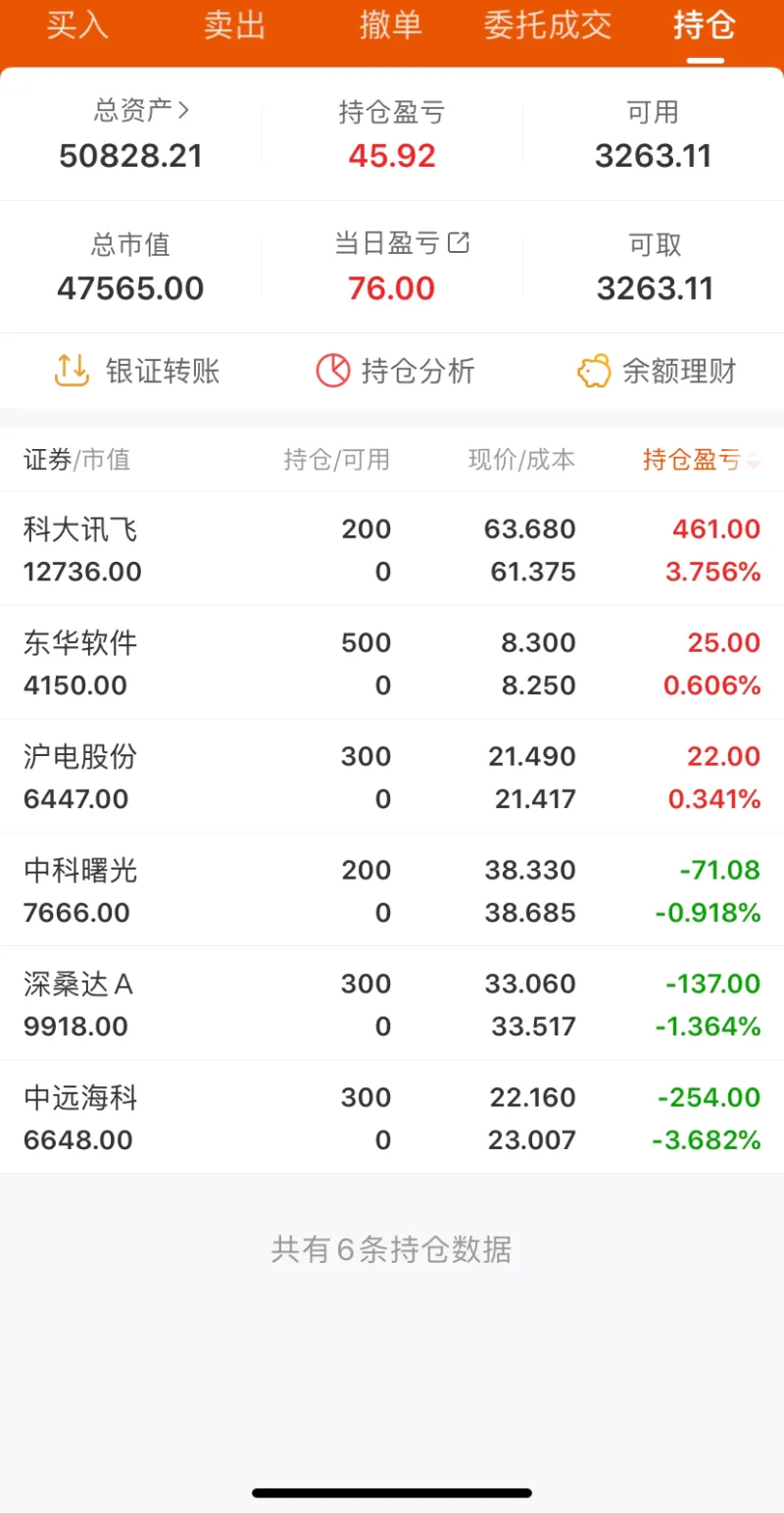Open 总资产 details
The height and width of the screenshot is (1513, 784).
coord(141,111)
